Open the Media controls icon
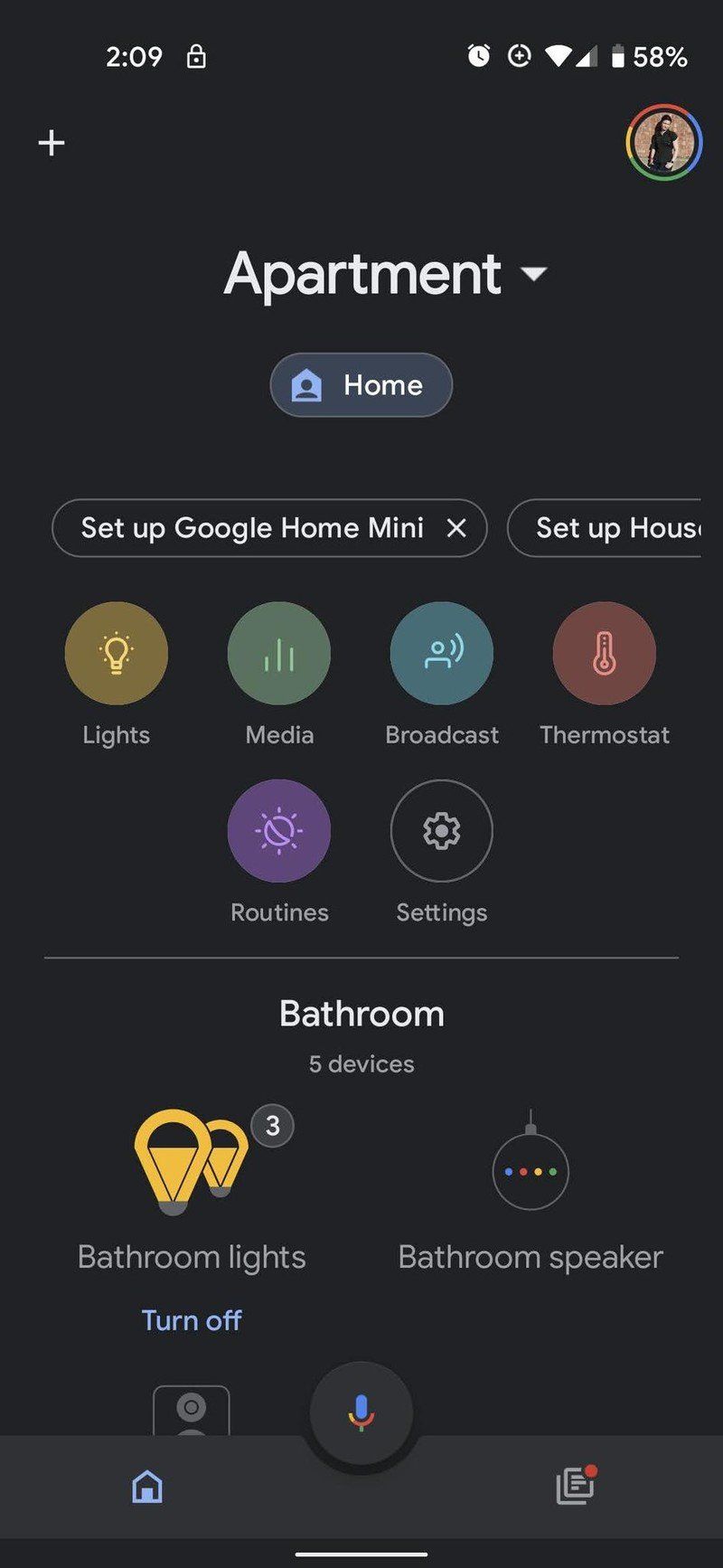The width and height of the screenshot is (723, 1568). (278, 653)
